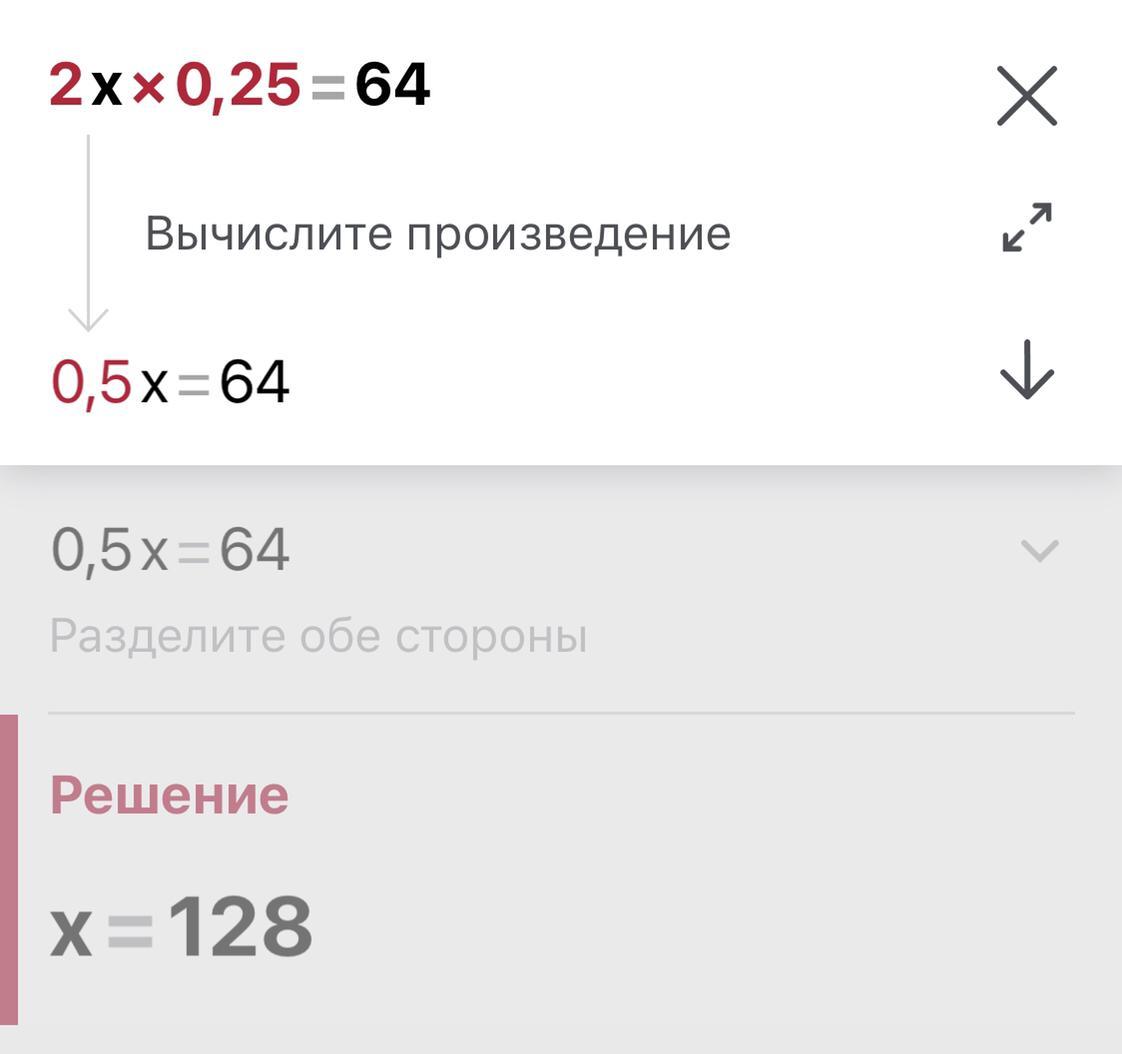Go to the next step with down arrow
The width and height of the screenshot is (1122, 1054).
[1027, 370]
